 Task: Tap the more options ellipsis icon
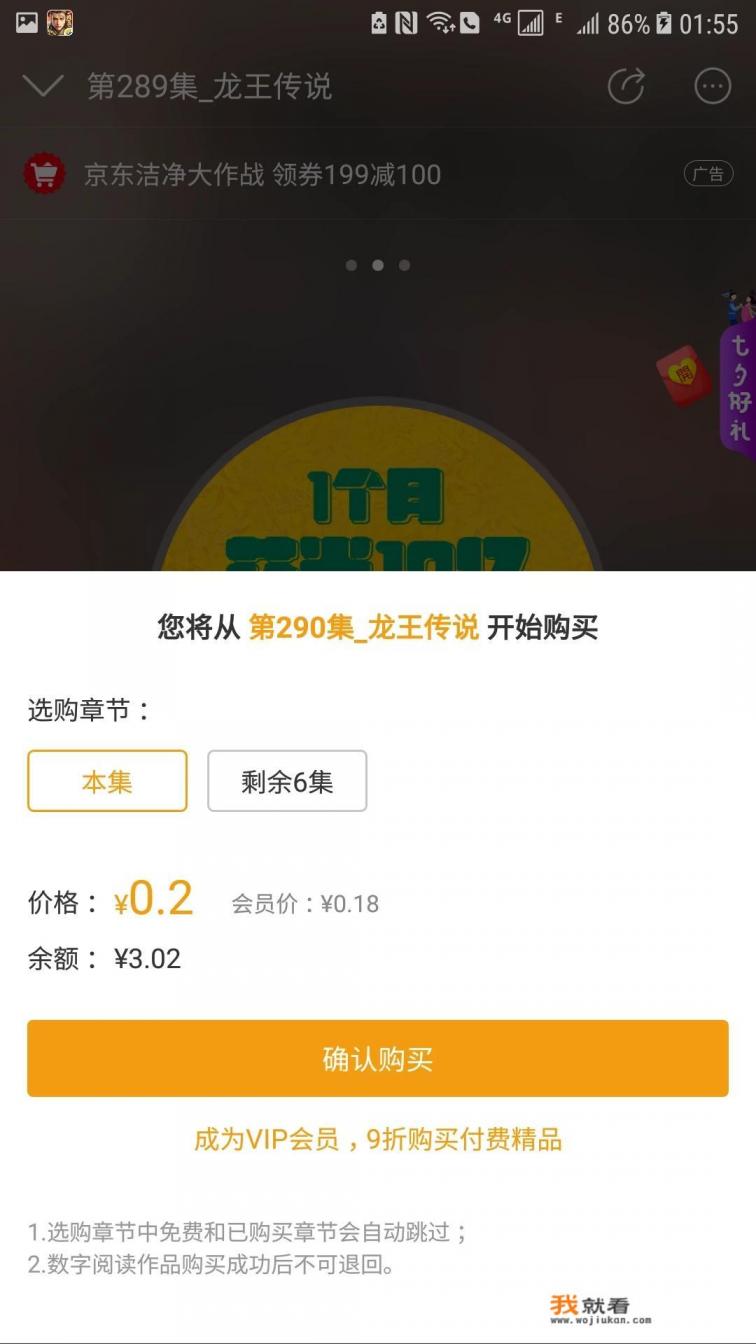click(x=712, y=87)
